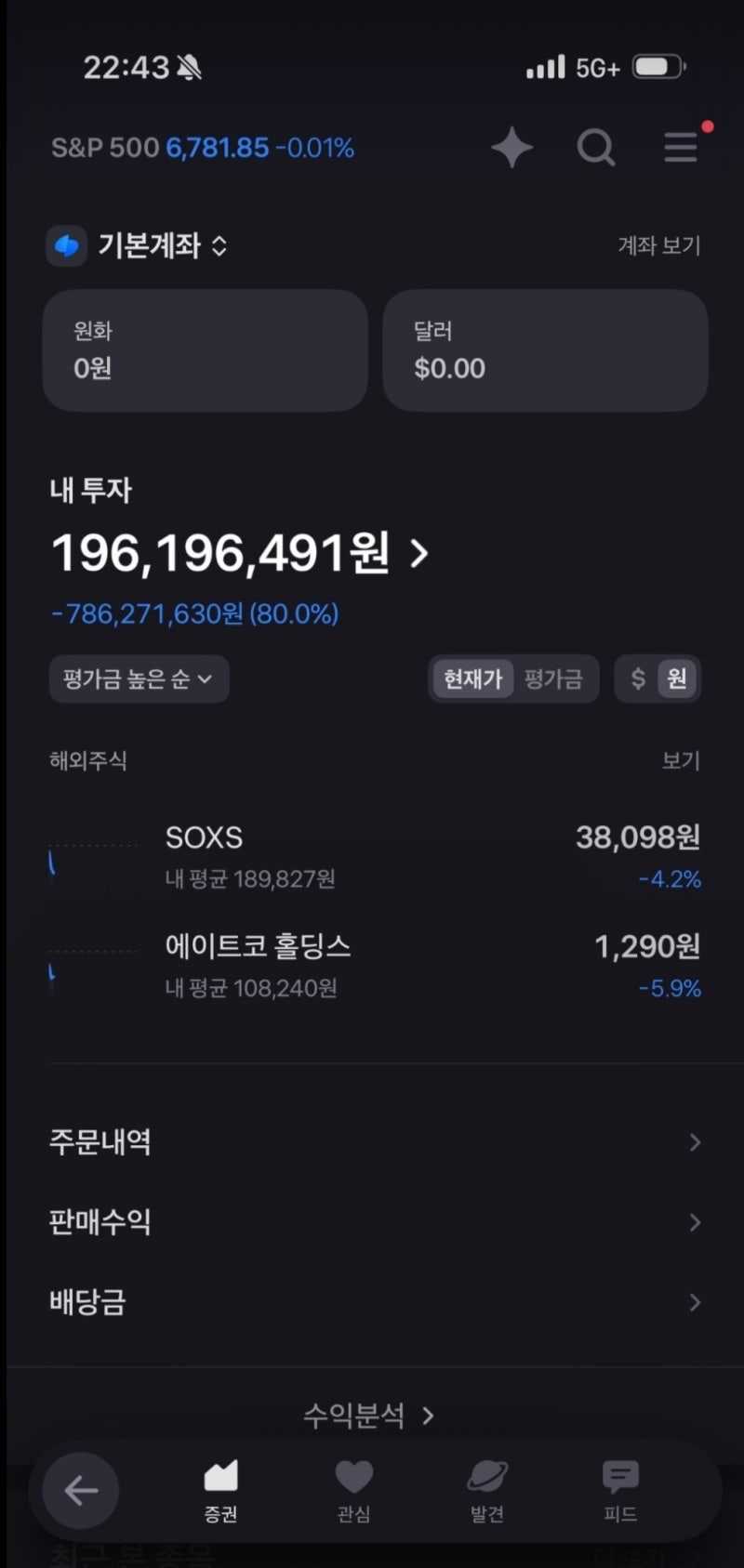This screenshot has width=744, height=1568.
Task: Go back with the arrow button
Action: tap(81, 1490)
